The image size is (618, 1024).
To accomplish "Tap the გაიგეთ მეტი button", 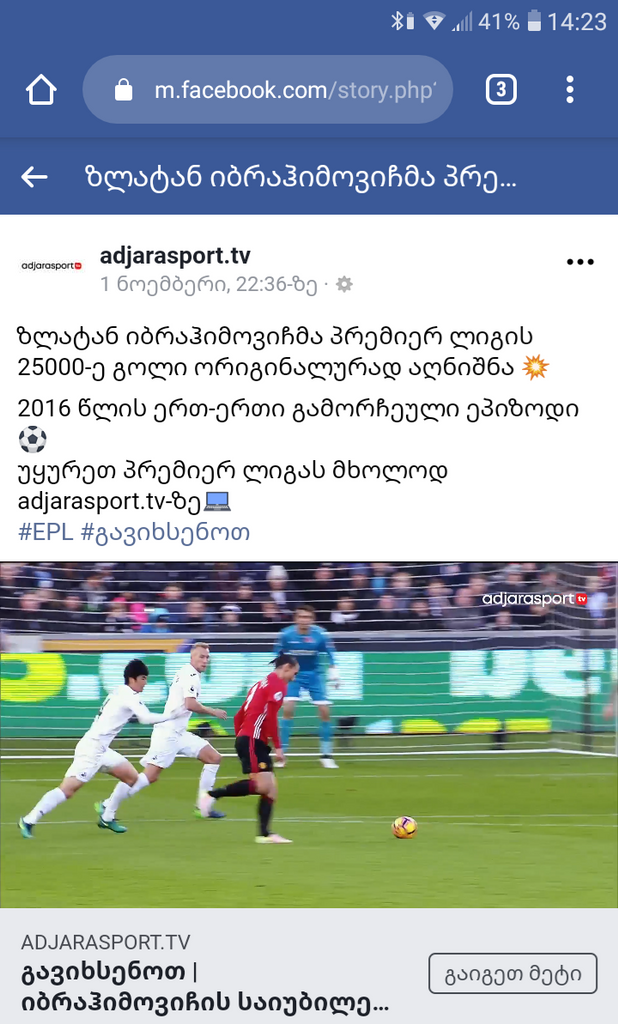I will [512, 973].
